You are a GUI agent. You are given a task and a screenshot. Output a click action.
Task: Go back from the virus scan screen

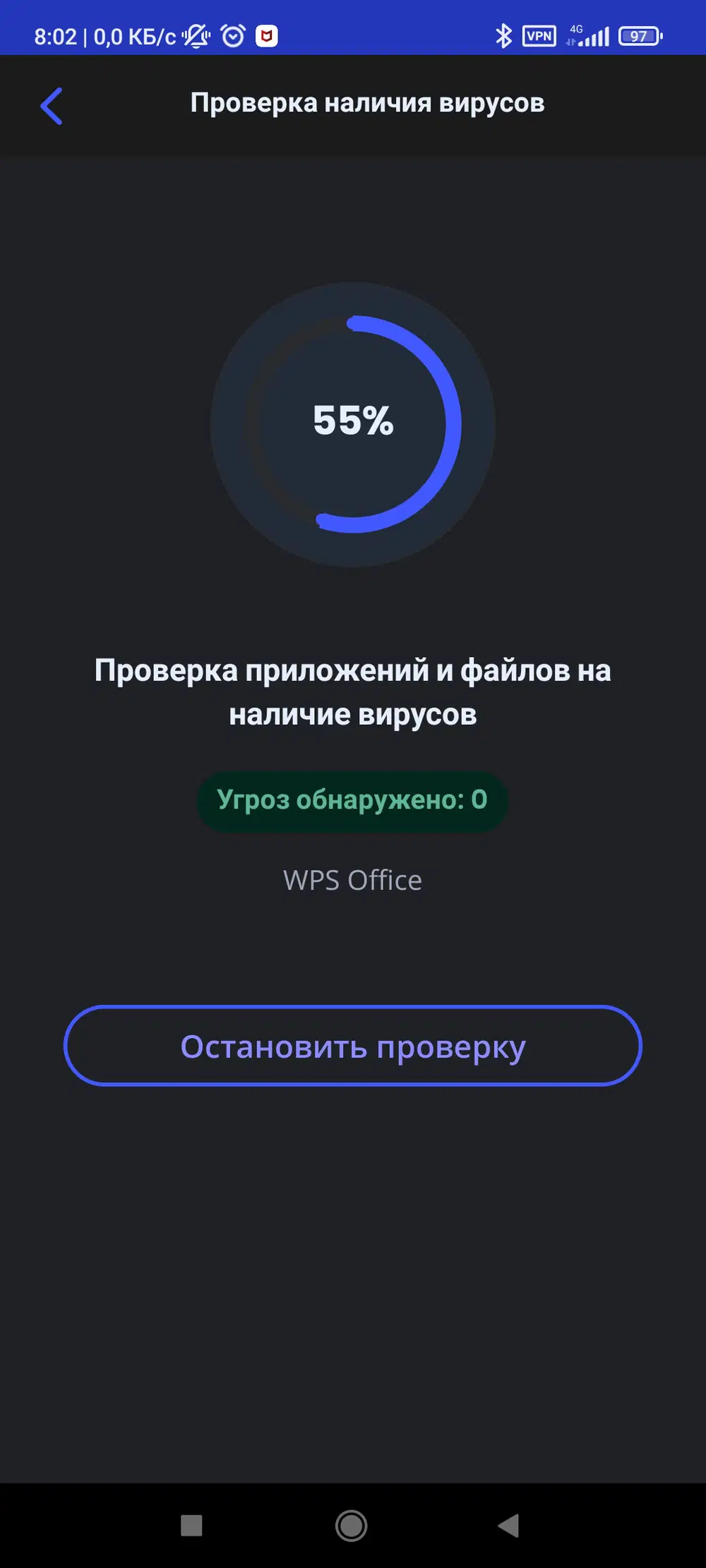pyautogui.click(x=52, y=106)
